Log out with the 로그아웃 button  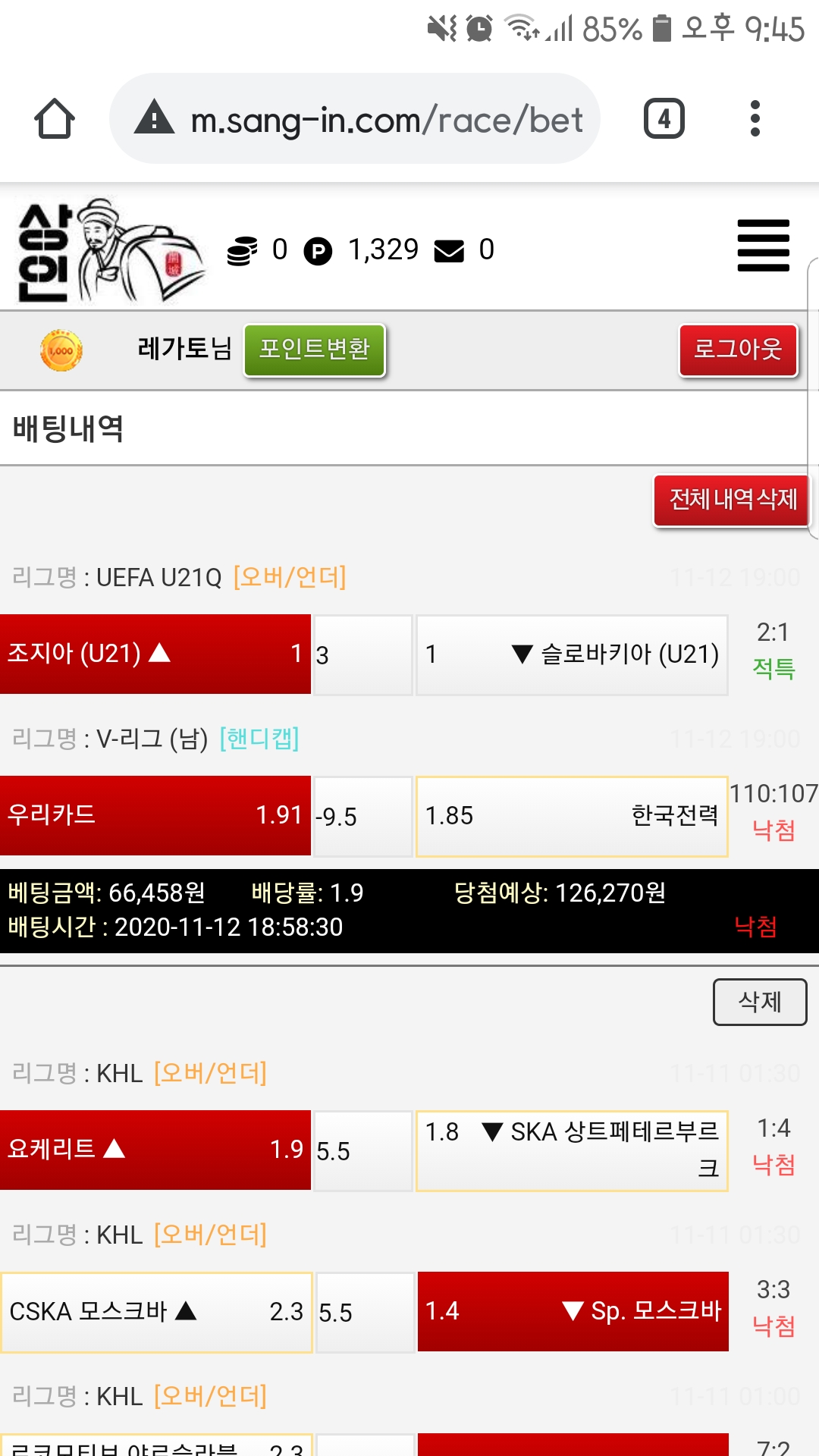coord(738,350)
